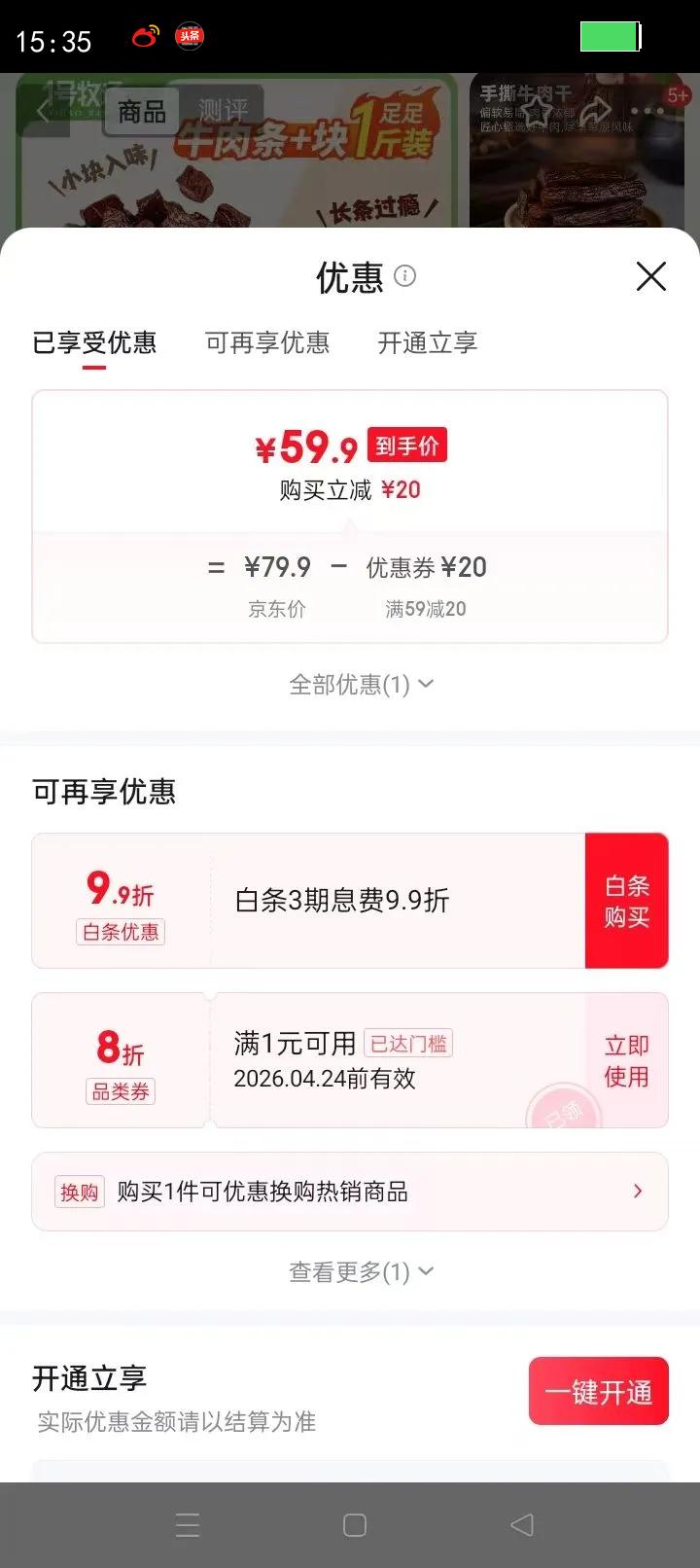Expand the 全部优惠(1) section

pyautogui.click(x=361, y=684)
